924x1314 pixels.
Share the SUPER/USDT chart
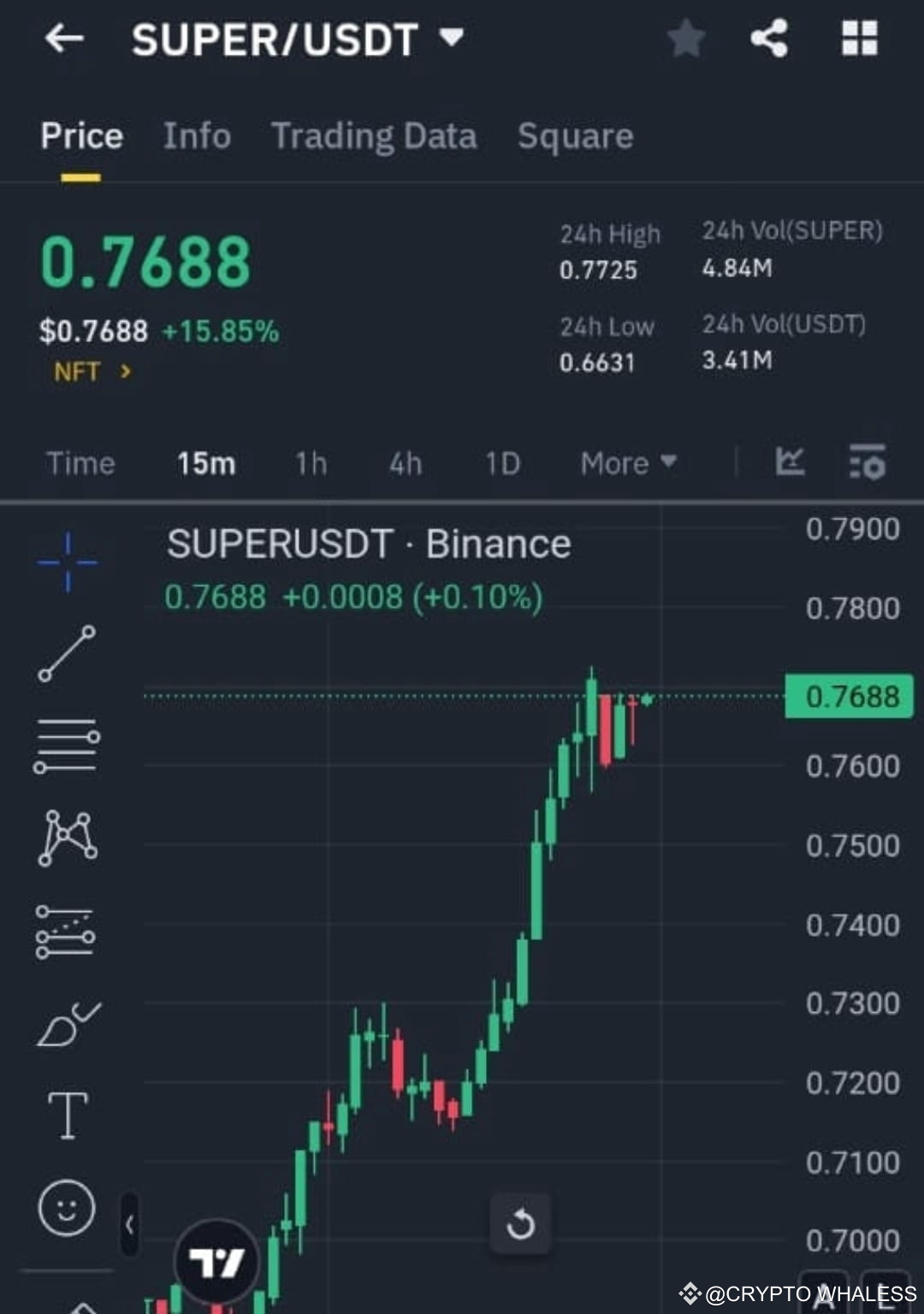click(768, 38)
